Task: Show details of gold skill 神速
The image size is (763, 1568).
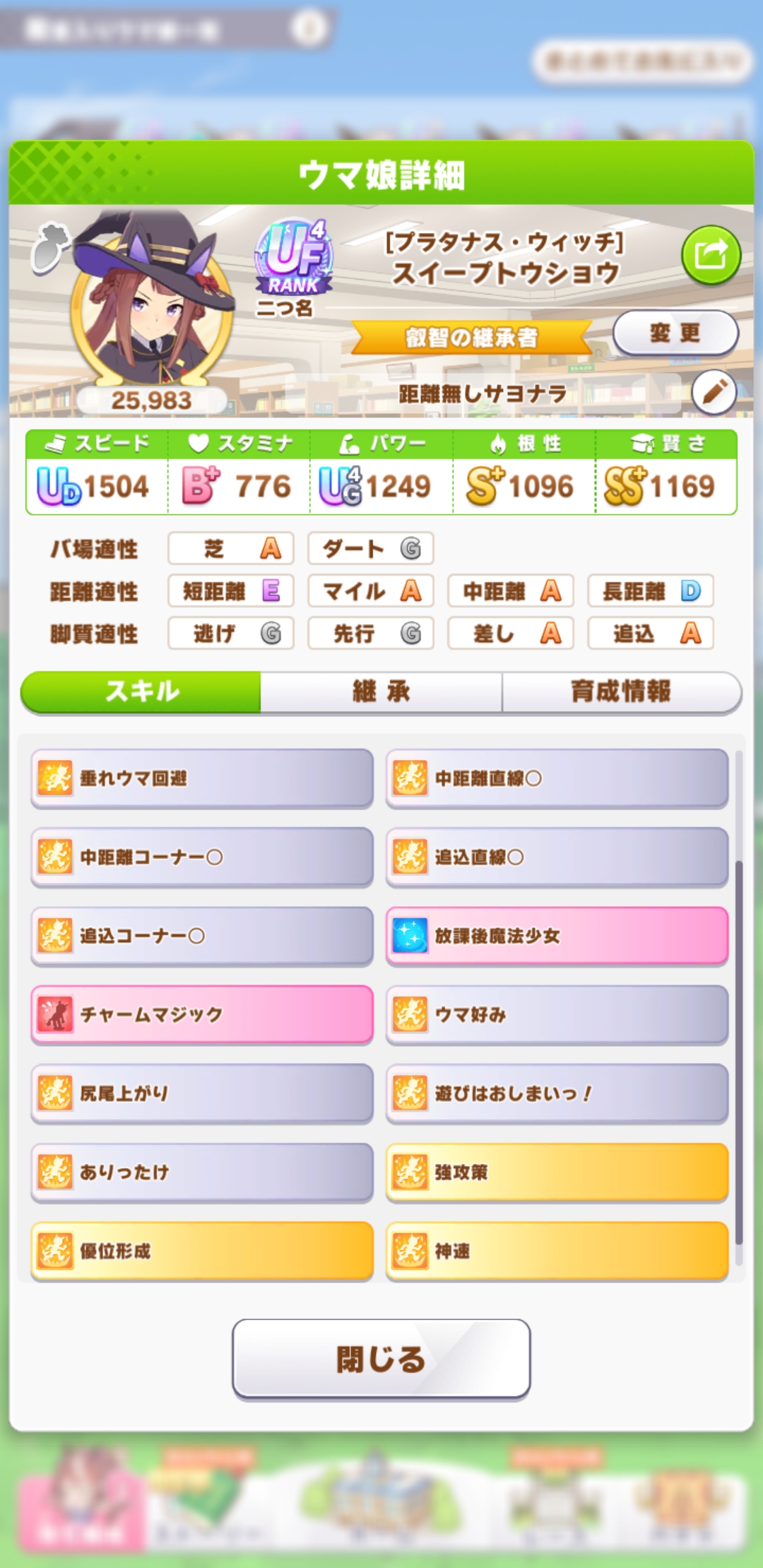Action: tap(557, 1251)
